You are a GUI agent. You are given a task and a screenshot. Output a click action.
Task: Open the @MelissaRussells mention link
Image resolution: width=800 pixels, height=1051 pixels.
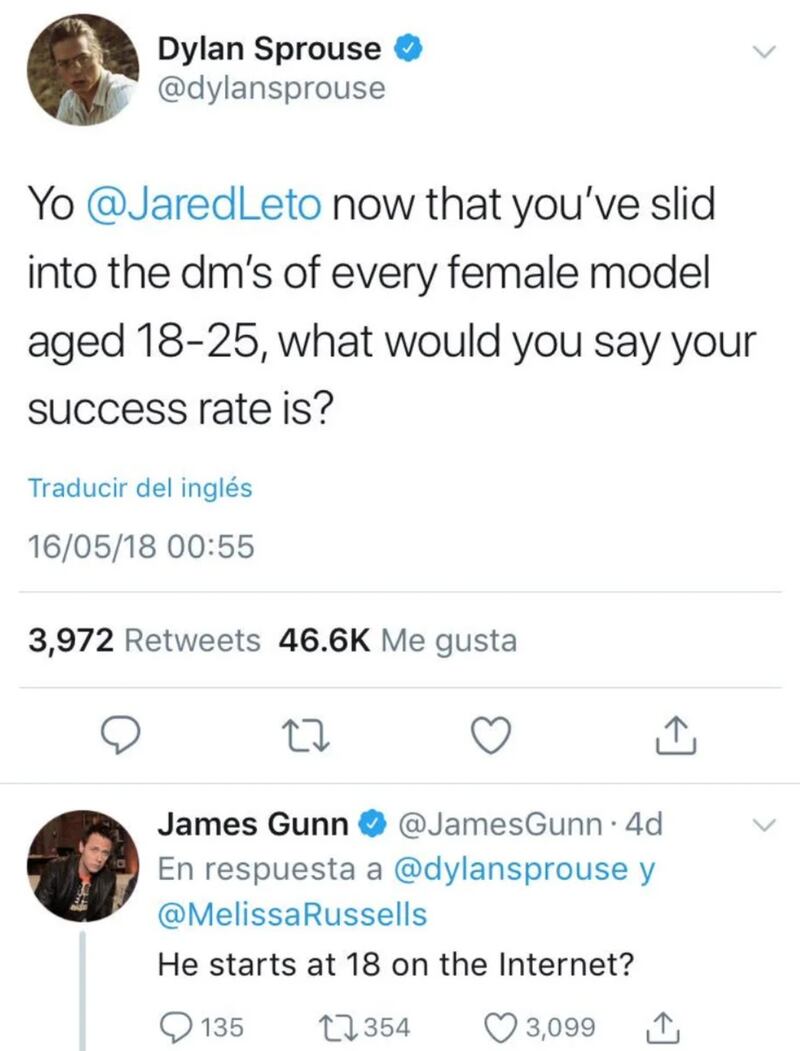pos(292,914)
